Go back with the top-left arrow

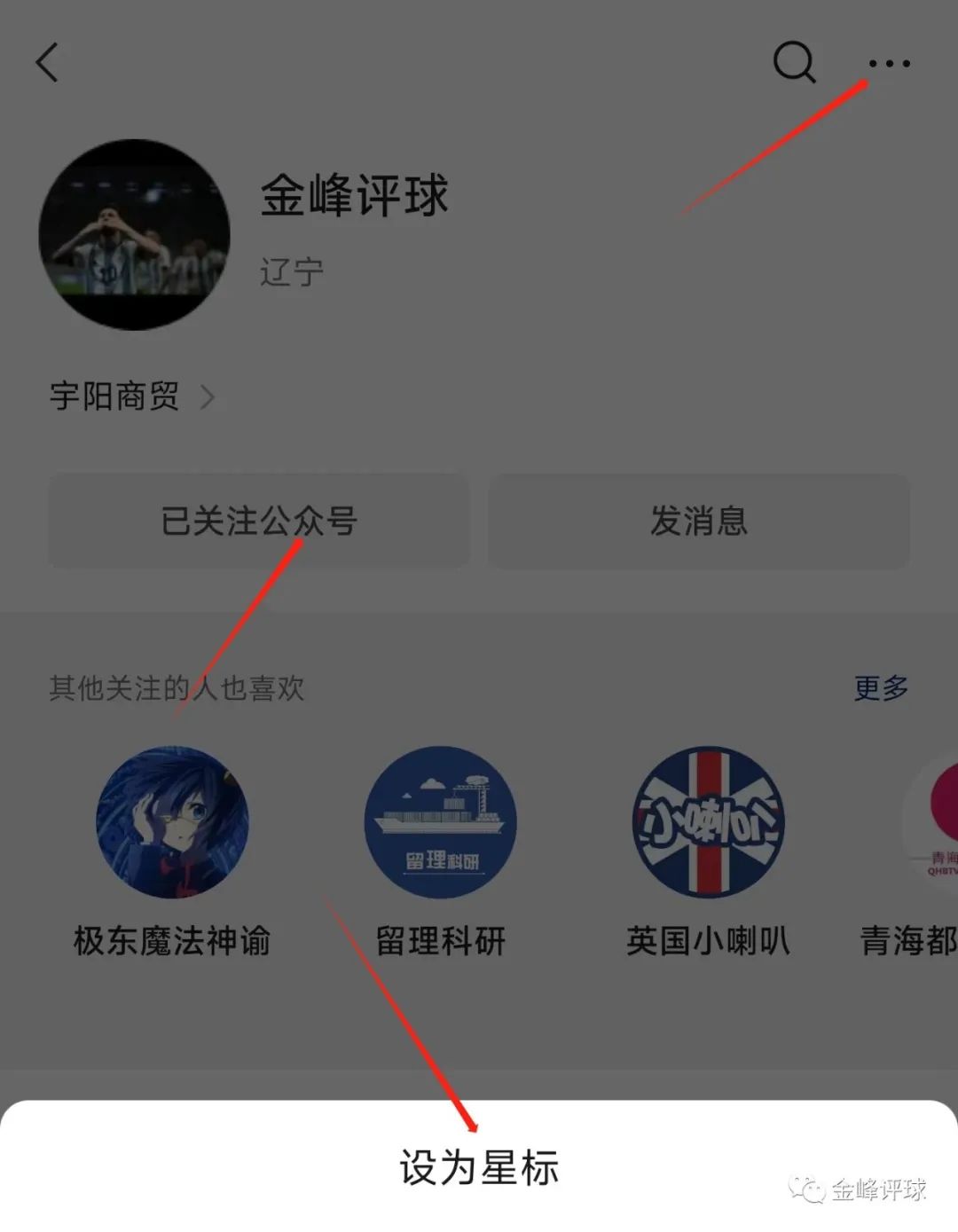[47, 63]
